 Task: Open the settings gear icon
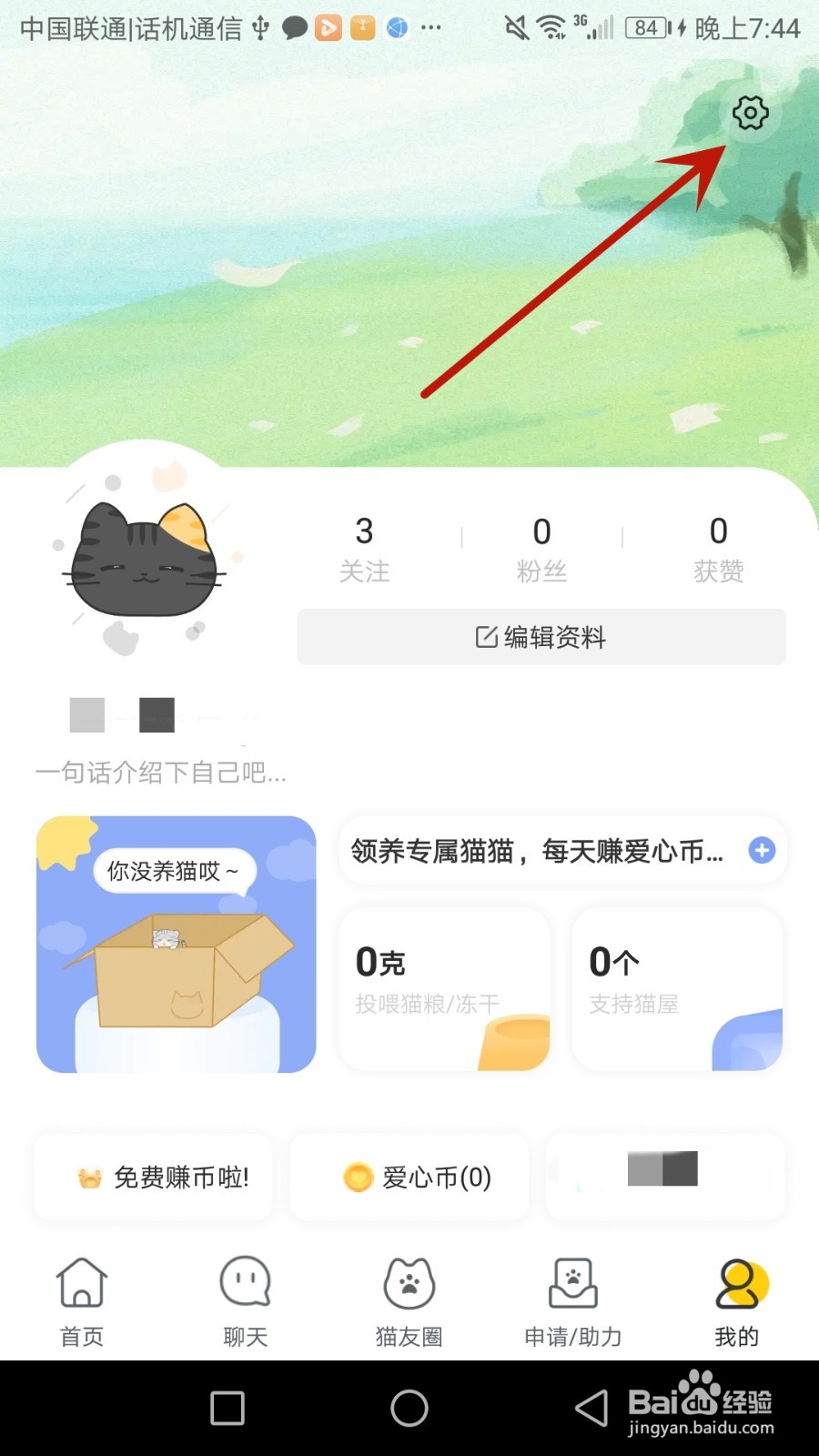click(749, 114)
